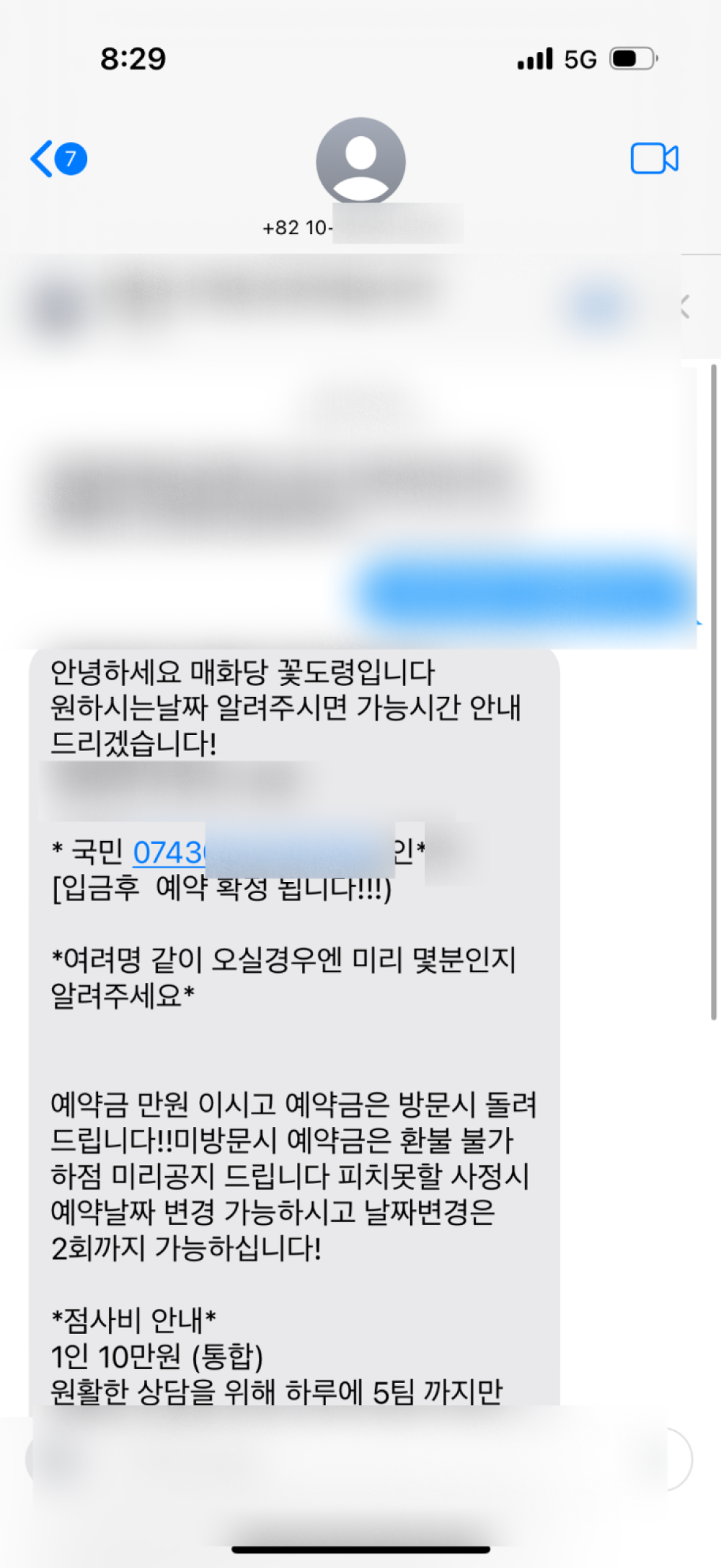Tap the linked account number starting with 0743
Image resolution: width=721 pixels, height=1568 pixels.
[x=169, y=853]
